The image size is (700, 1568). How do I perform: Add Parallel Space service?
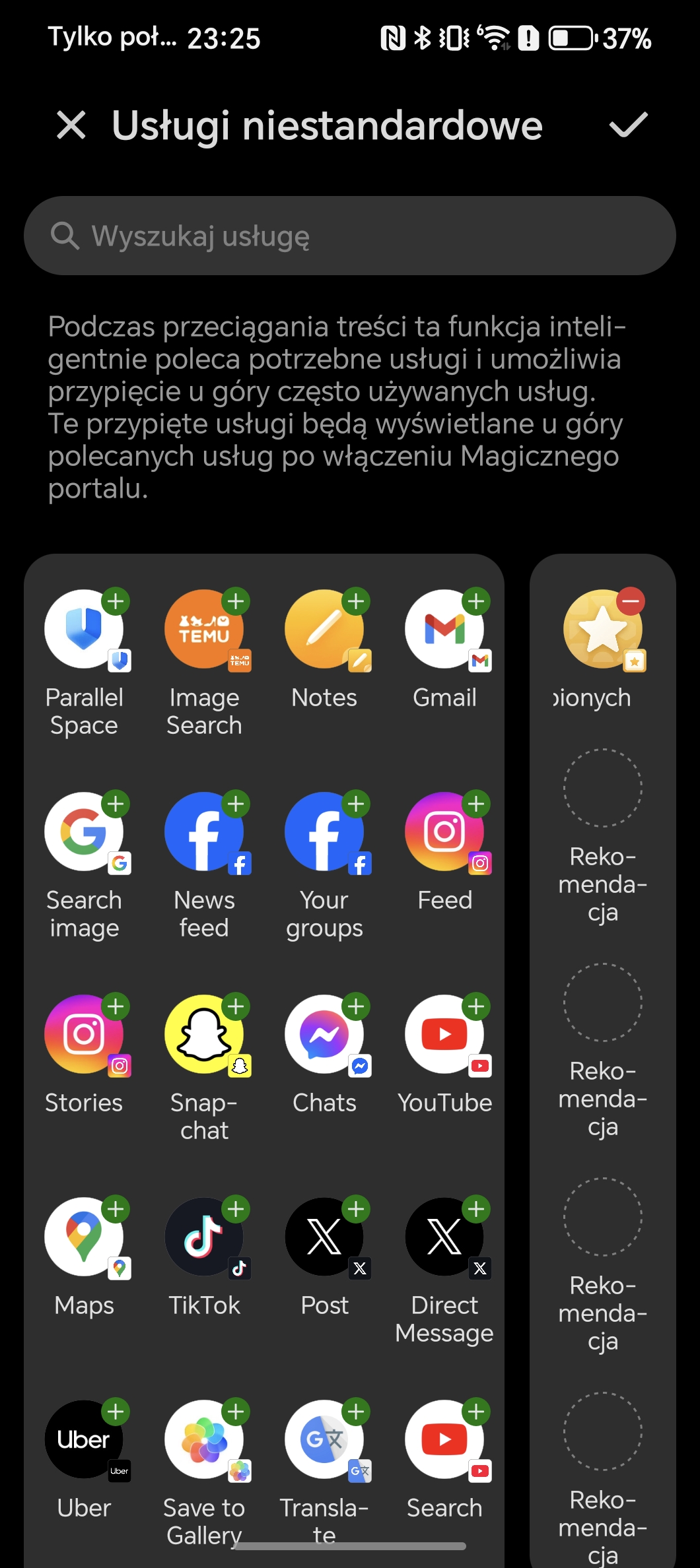(116, 601)
